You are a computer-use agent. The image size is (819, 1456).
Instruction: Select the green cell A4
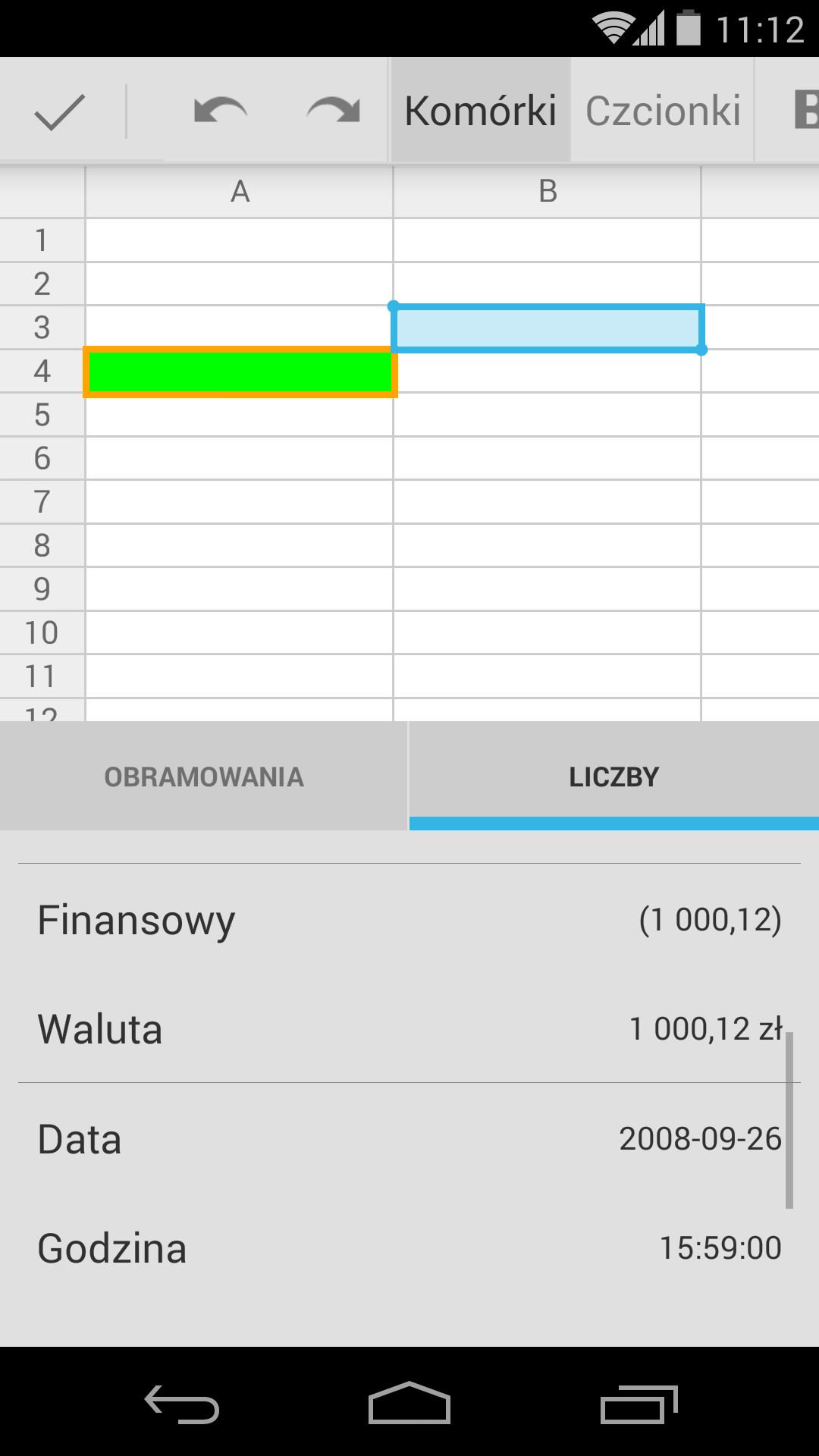(x=240, y=372)
